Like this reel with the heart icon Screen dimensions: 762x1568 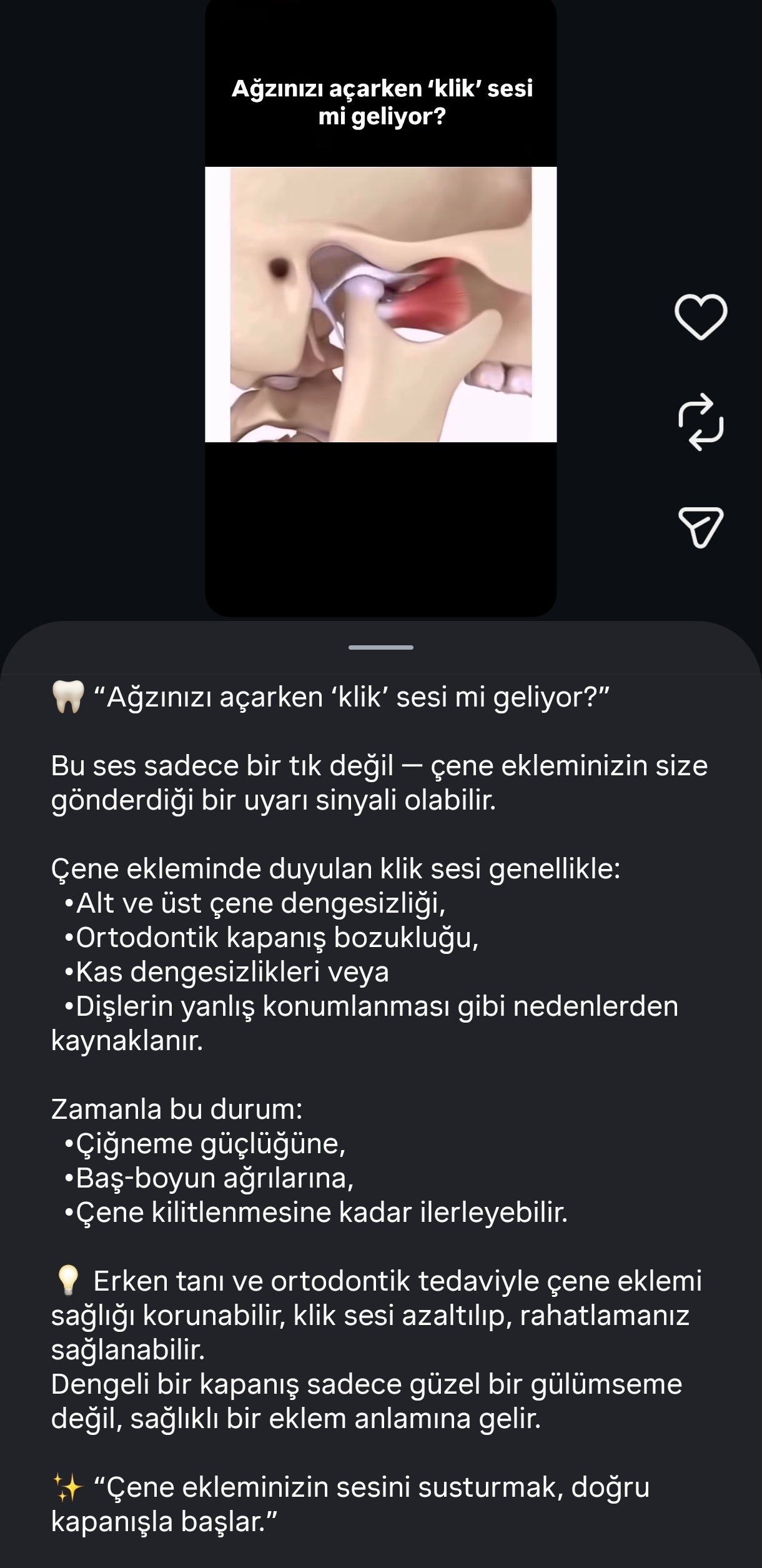700,316
